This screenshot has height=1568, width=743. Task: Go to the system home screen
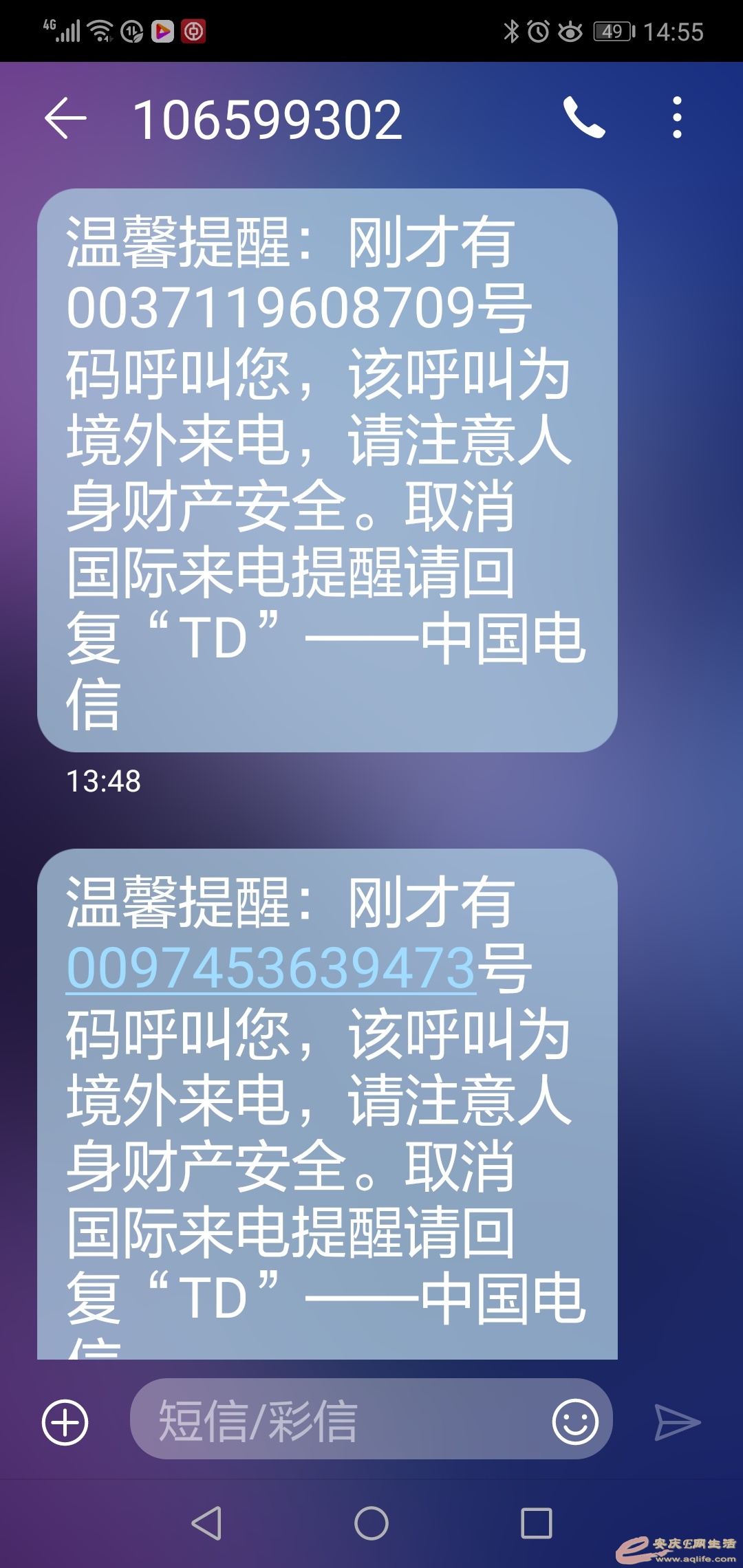[x=371, y=1523]
